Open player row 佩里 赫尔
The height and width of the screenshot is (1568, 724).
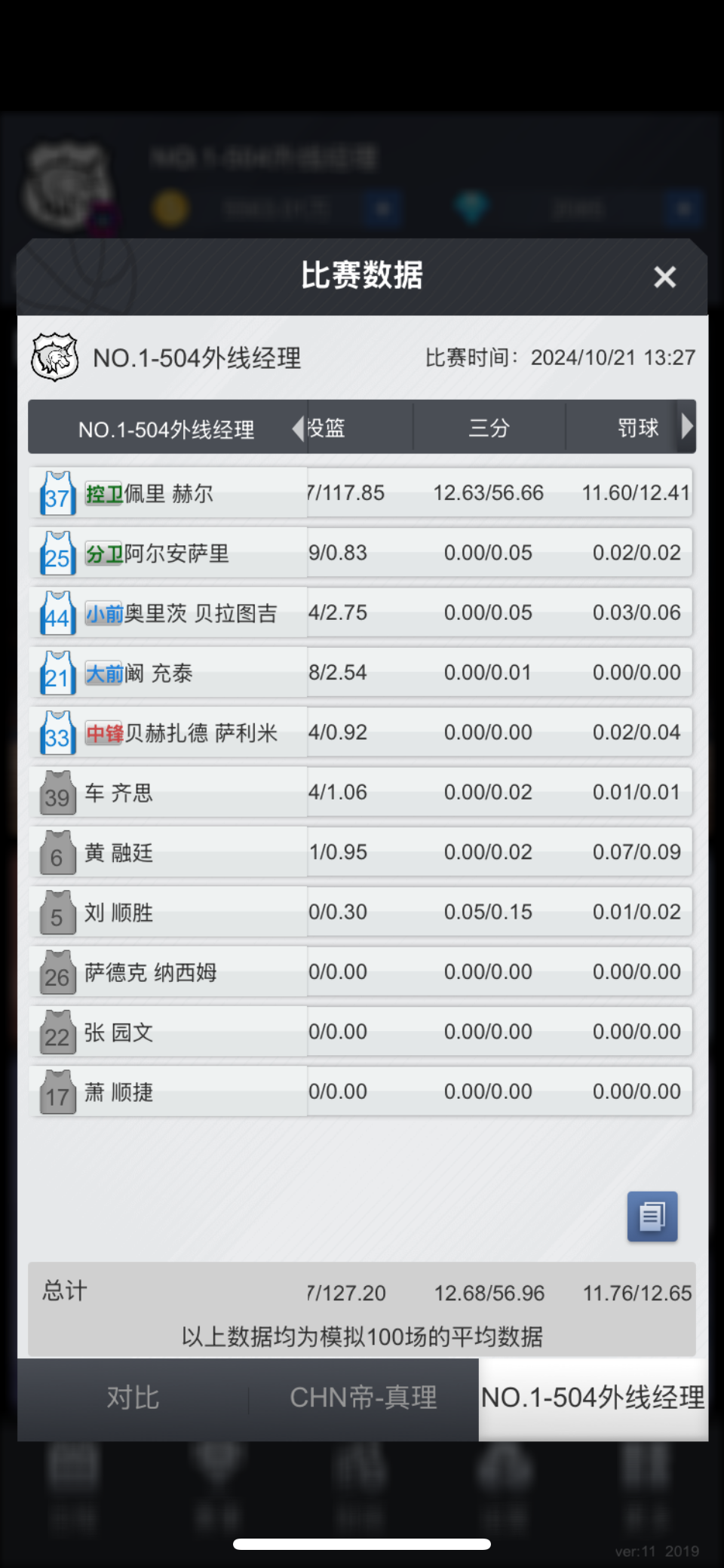(x=361, y=493)
